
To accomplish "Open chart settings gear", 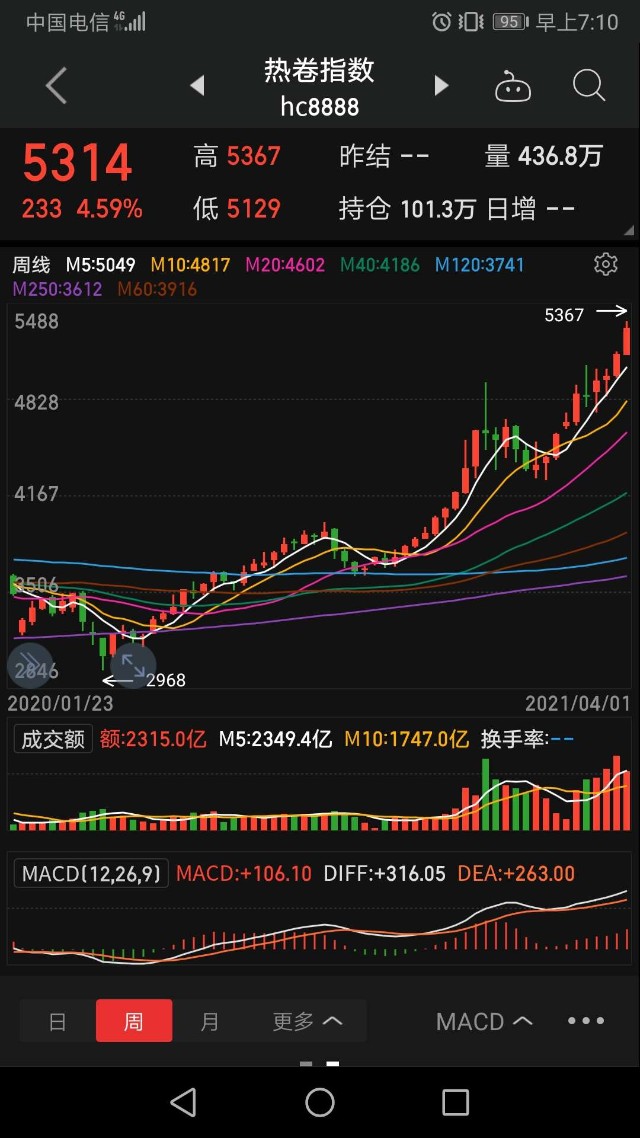I will [x=605, y=264].
